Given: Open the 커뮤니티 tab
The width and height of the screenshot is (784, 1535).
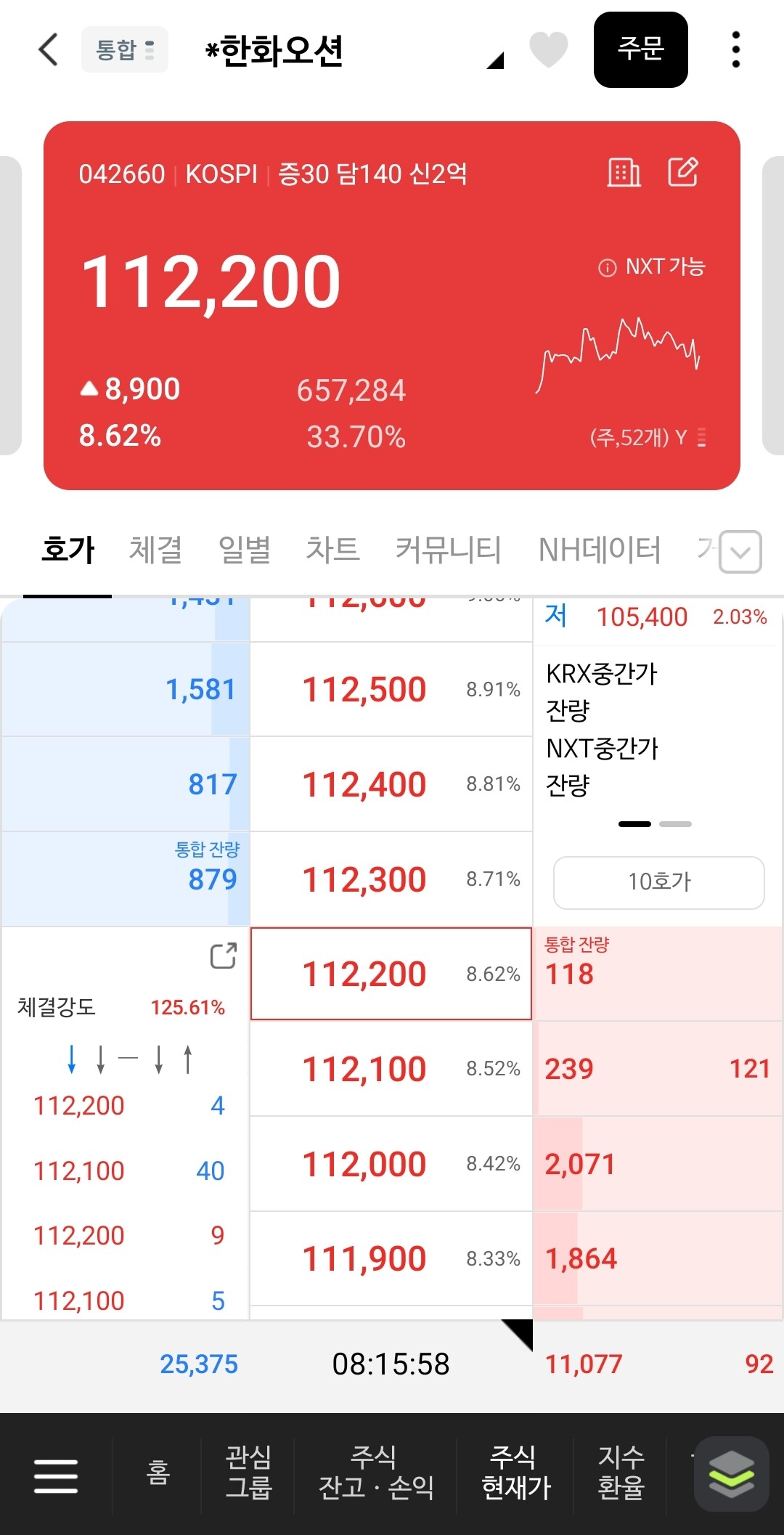Looking at the screenshot, I should (449, 550).
